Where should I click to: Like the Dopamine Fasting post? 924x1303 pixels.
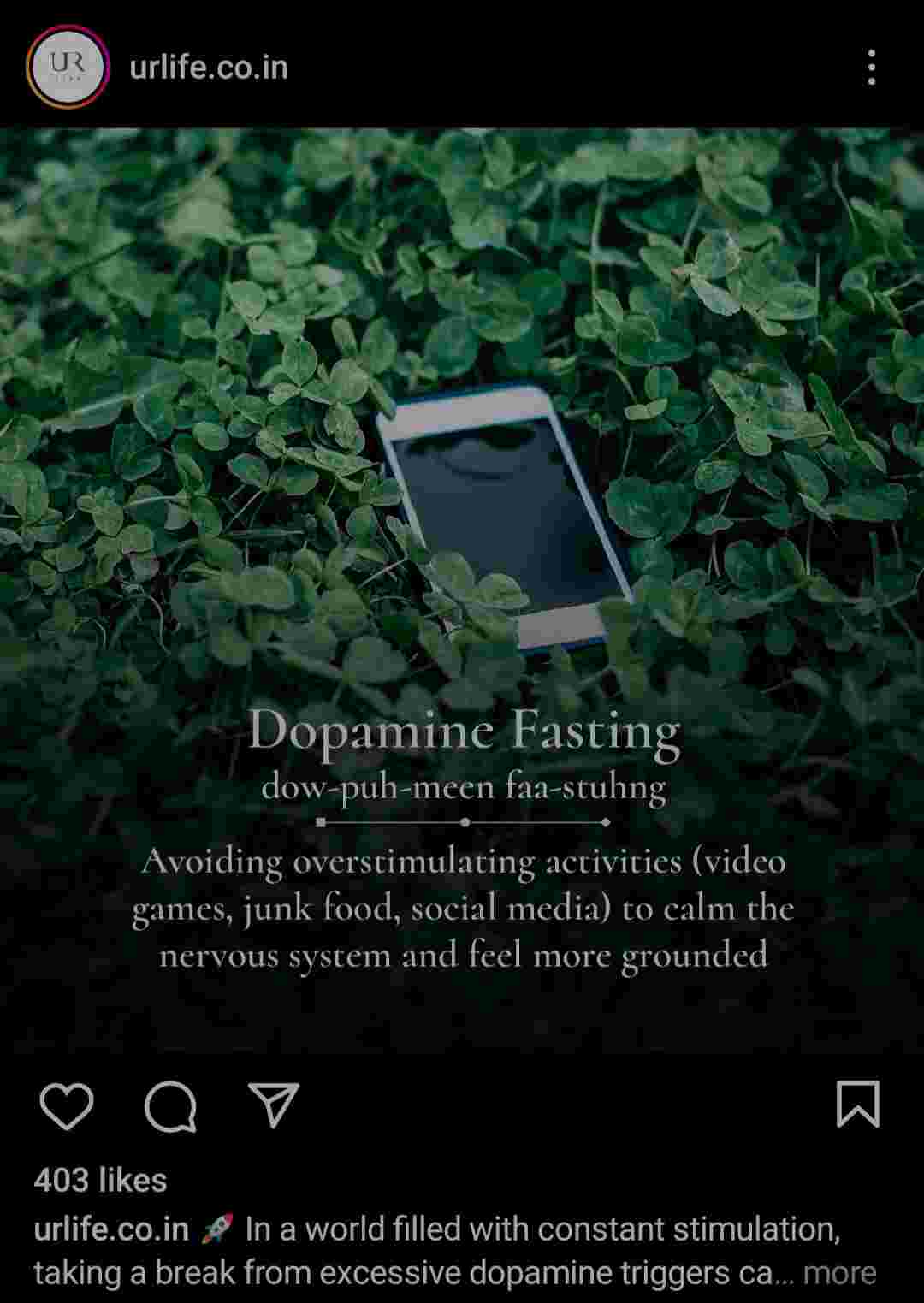tap(67, 1105)
